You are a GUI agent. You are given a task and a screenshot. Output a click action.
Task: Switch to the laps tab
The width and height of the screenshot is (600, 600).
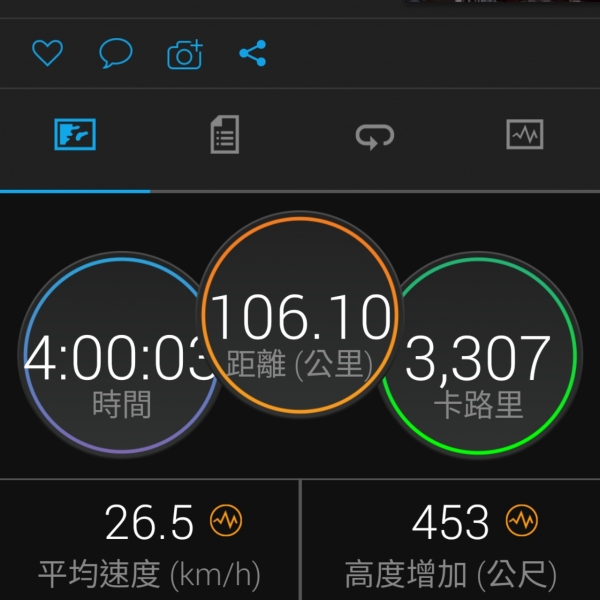pyautogui.click(x=375, y=136)
